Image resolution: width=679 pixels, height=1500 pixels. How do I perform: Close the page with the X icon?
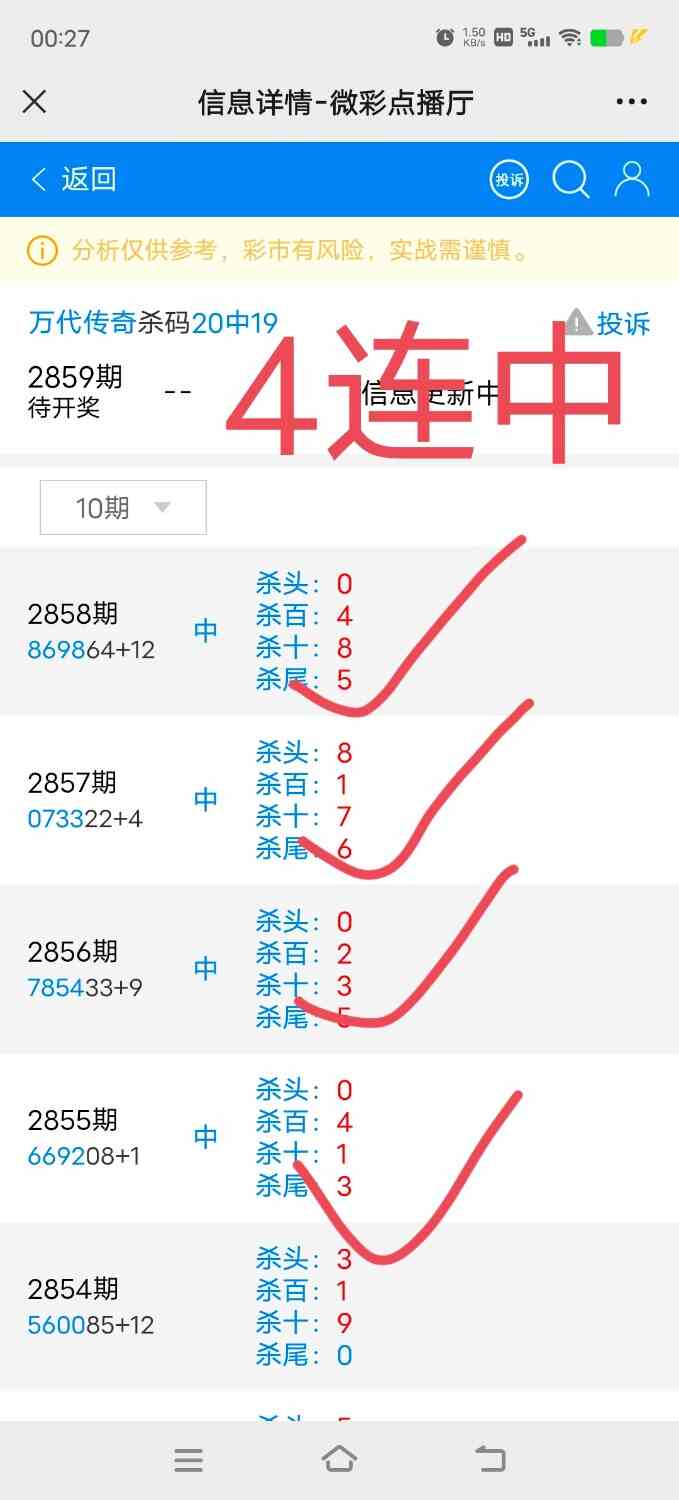[x=35, y=101]
